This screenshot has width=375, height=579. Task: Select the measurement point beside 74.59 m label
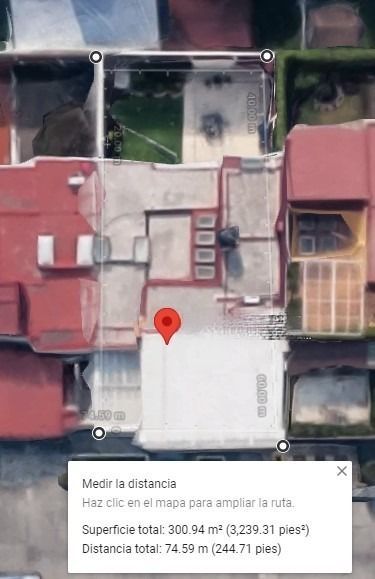point(99,433)
